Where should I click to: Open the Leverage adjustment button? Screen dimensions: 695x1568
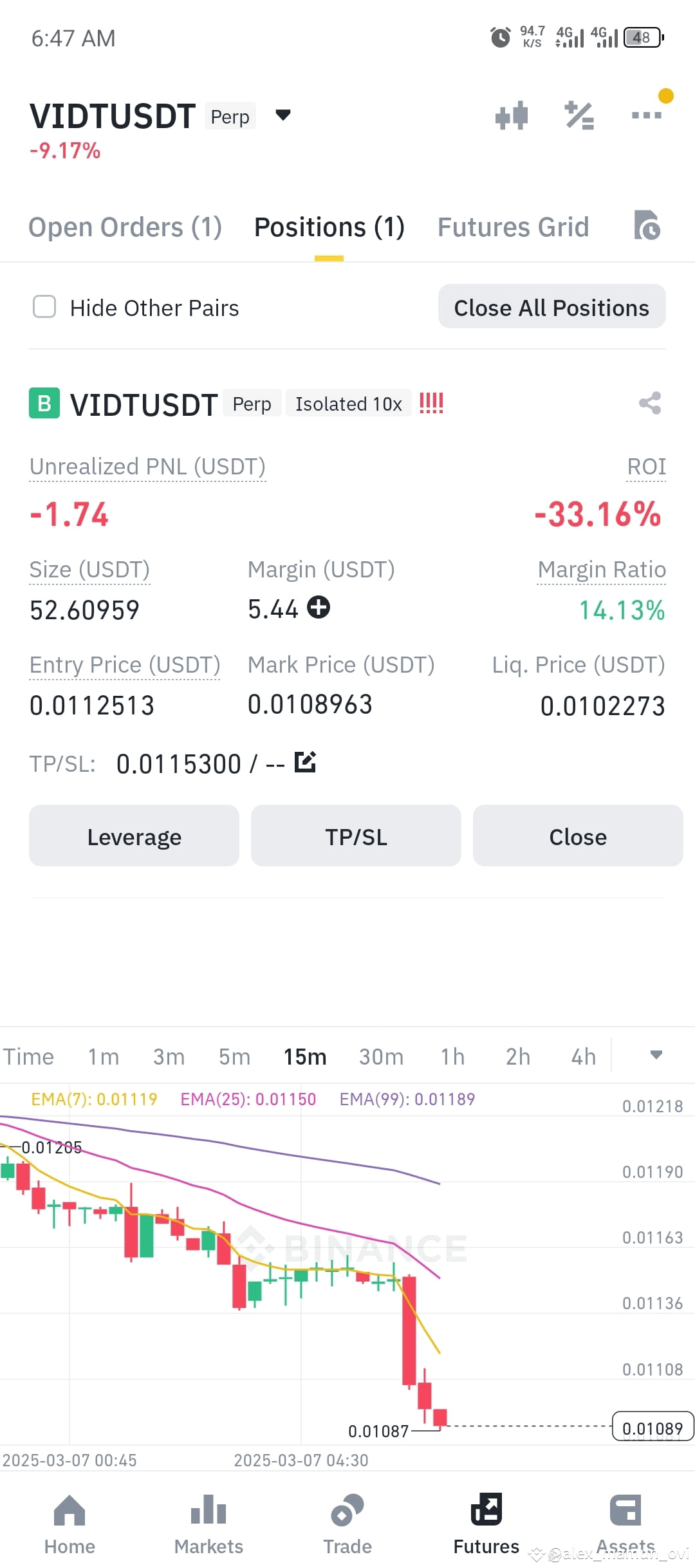click(134, 835)
